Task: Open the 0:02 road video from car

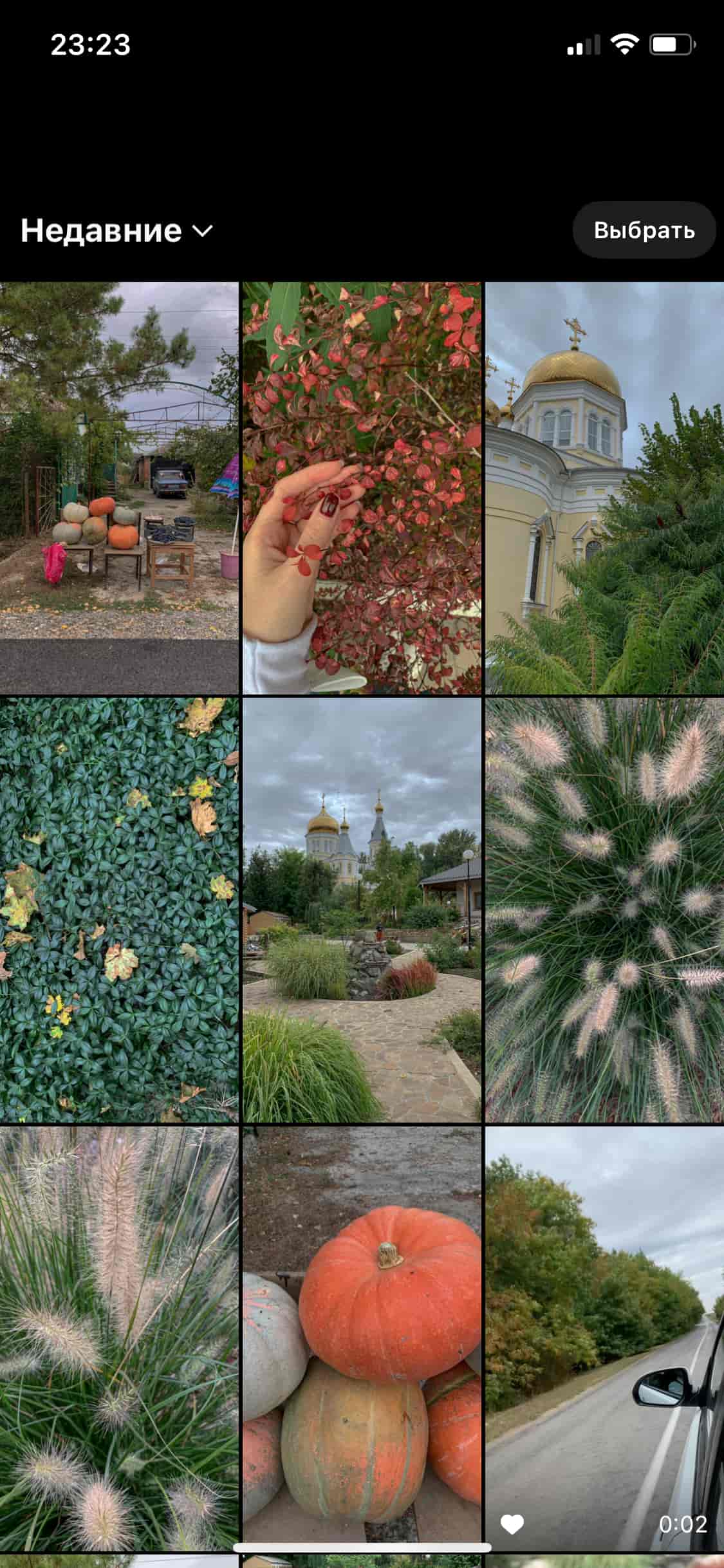Action: [x=604, y=1339]
